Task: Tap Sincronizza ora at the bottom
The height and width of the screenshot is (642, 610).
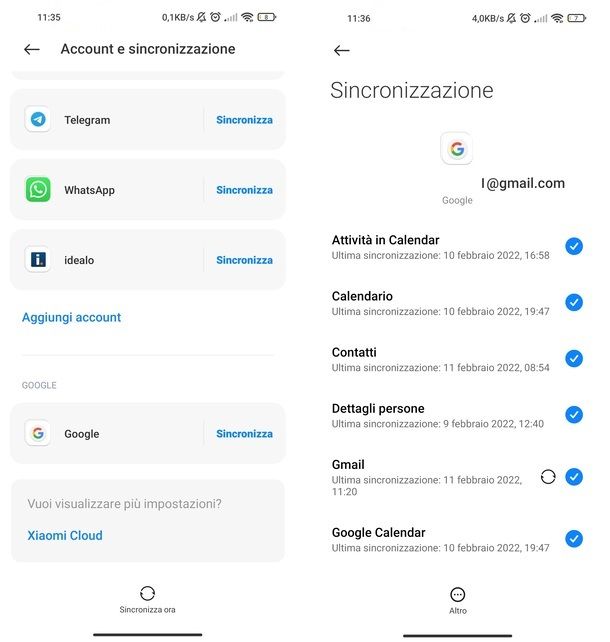Action: tap(147, 599)
